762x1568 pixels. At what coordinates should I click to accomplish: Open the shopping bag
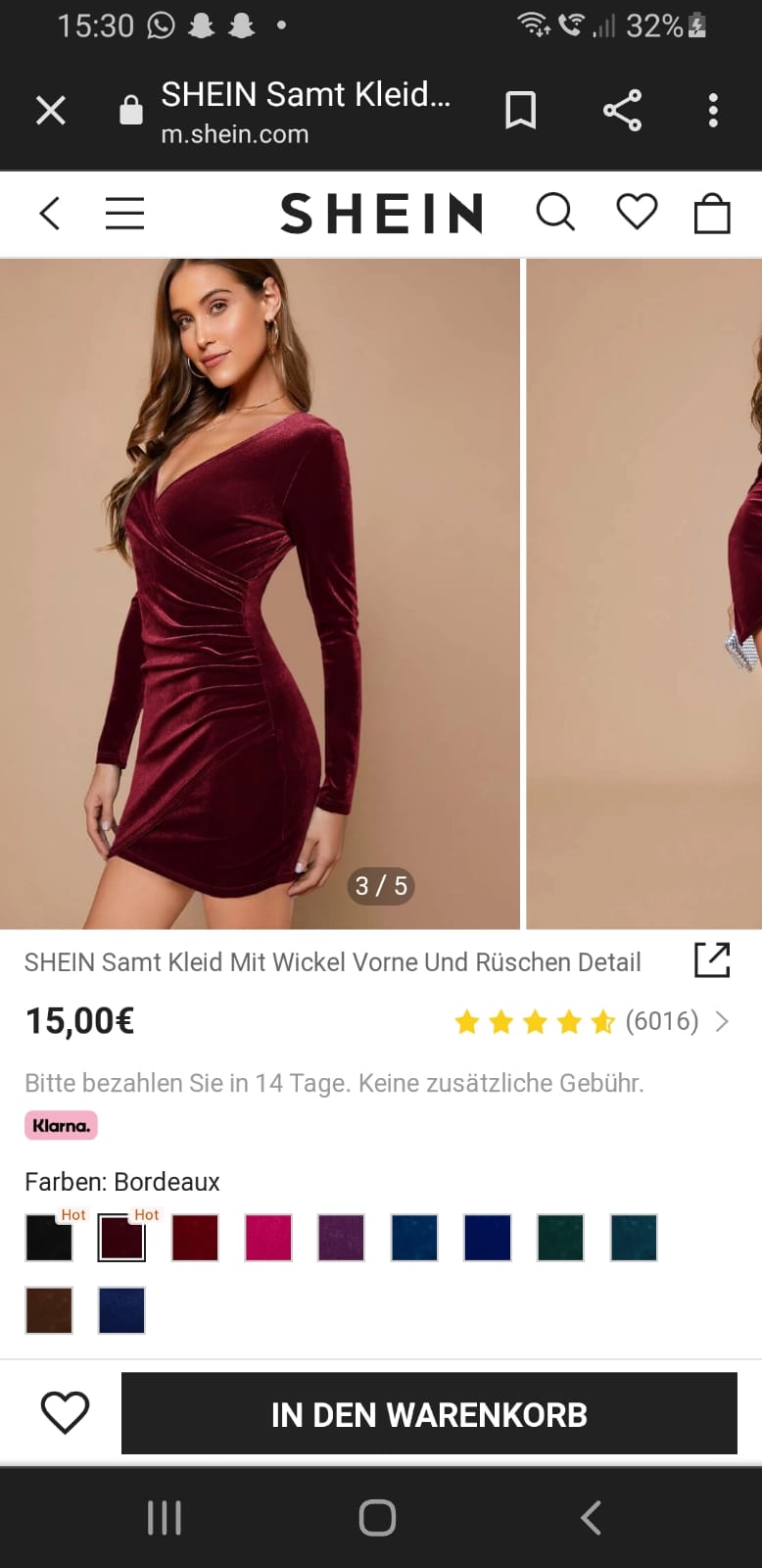[712, 213]
